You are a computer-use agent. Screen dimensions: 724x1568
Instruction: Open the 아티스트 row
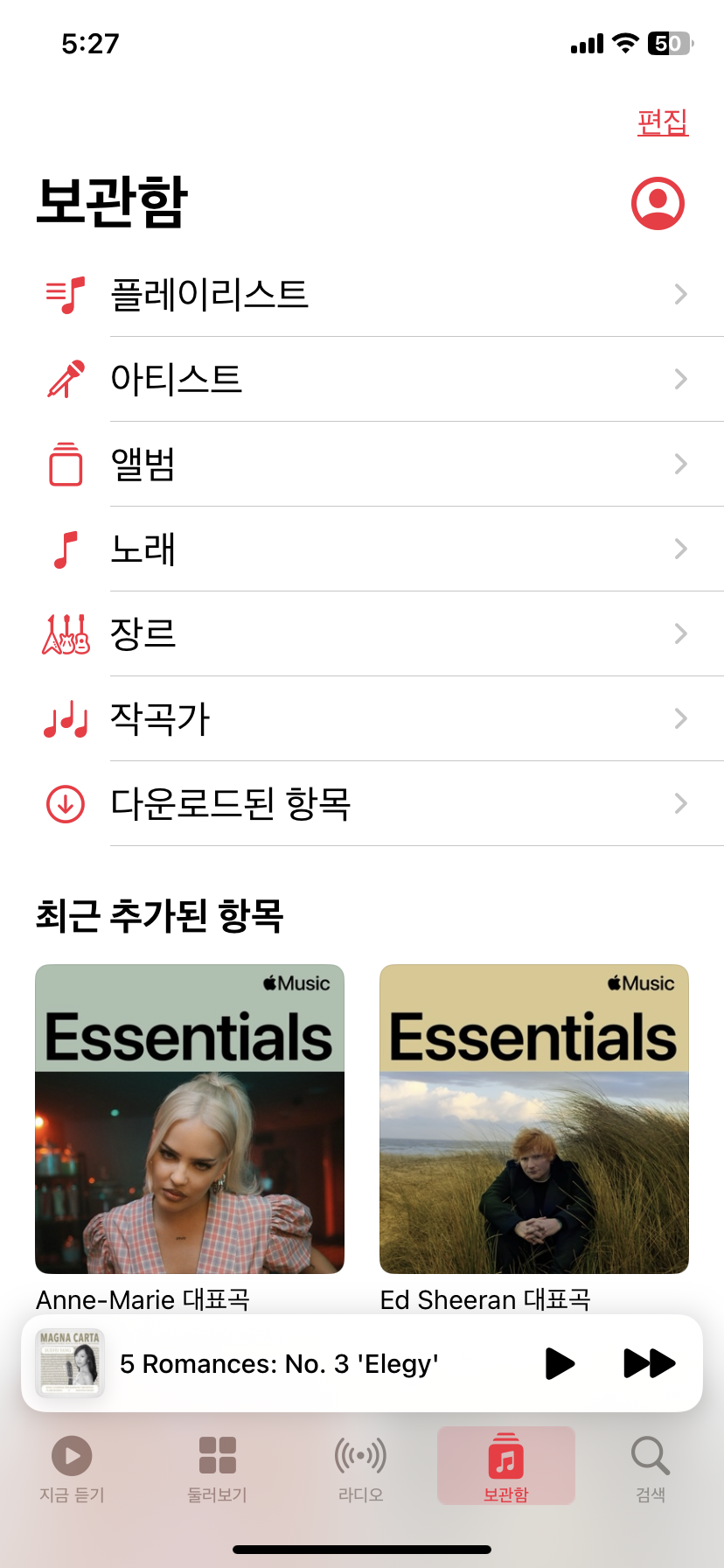point(362,380)
